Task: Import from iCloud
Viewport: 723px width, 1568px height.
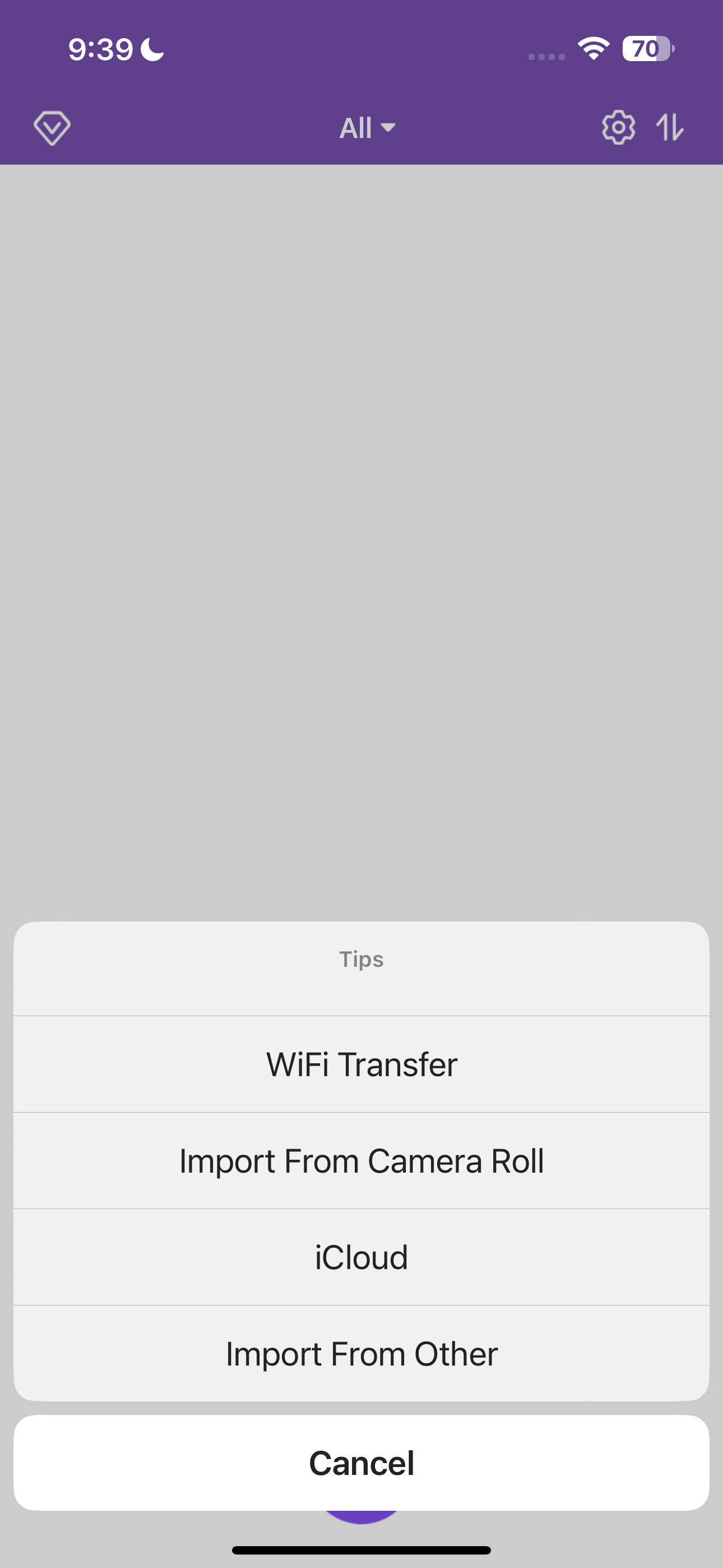Action: point(361,1257)
